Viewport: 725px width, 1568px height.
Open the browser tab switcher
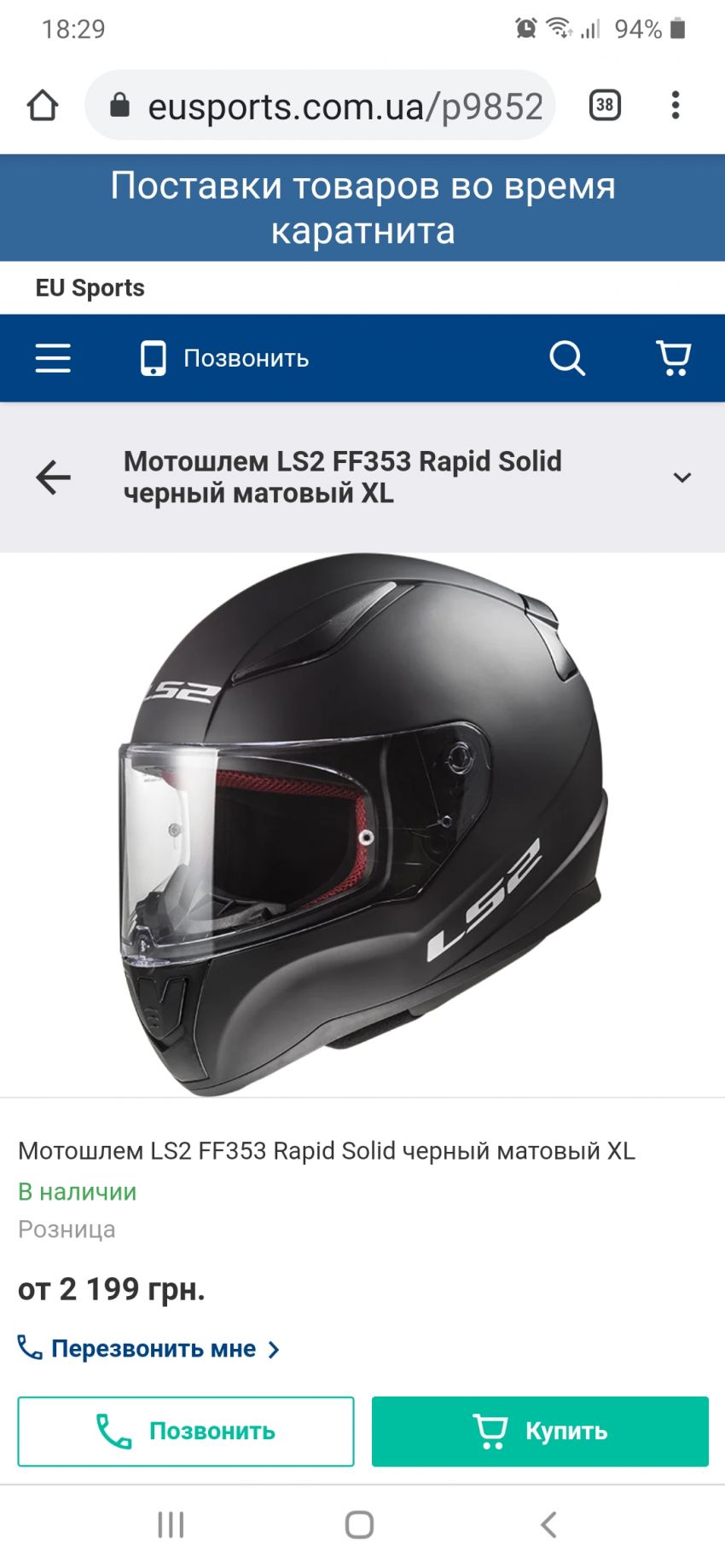605,106
